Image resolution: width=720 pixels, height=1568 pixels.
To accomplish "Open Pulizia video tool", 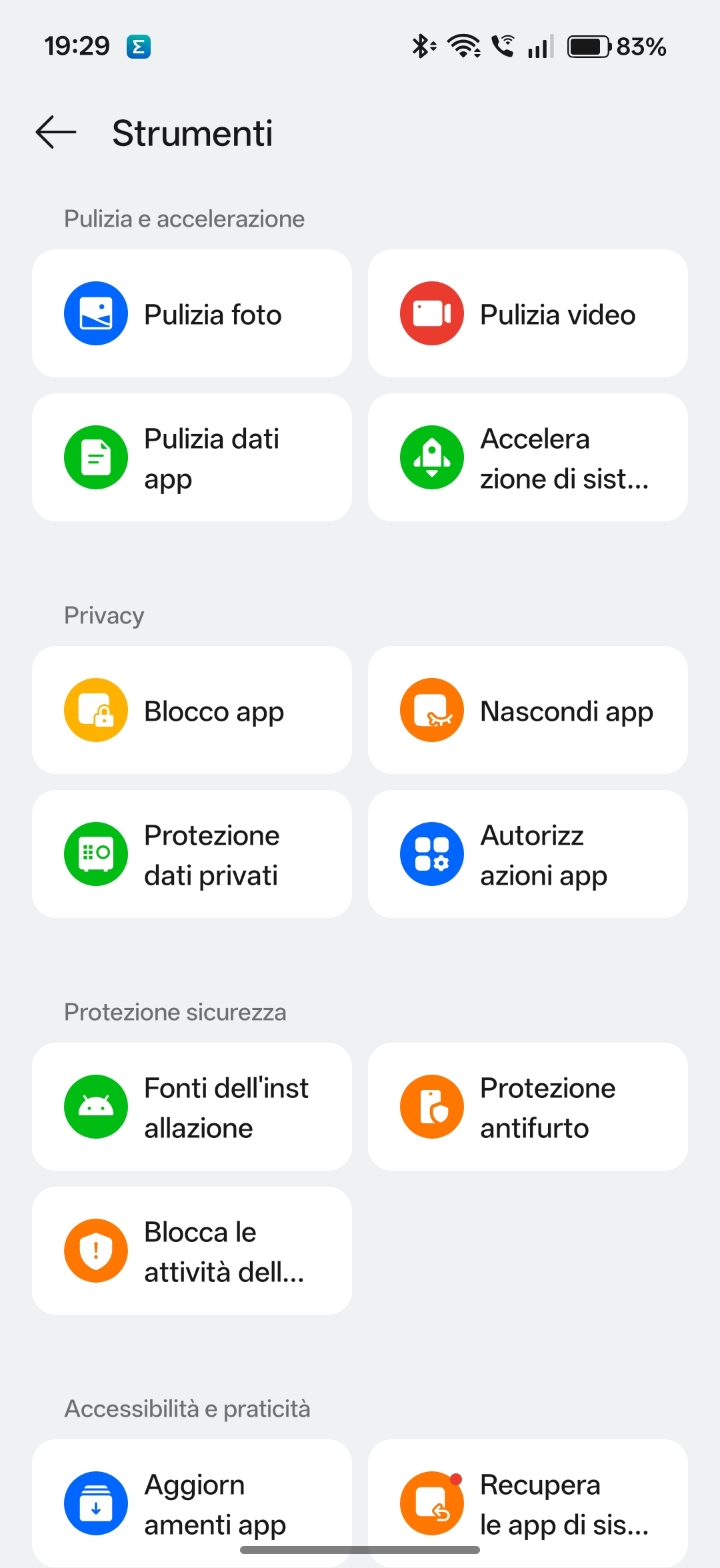I will coord(527,313).
